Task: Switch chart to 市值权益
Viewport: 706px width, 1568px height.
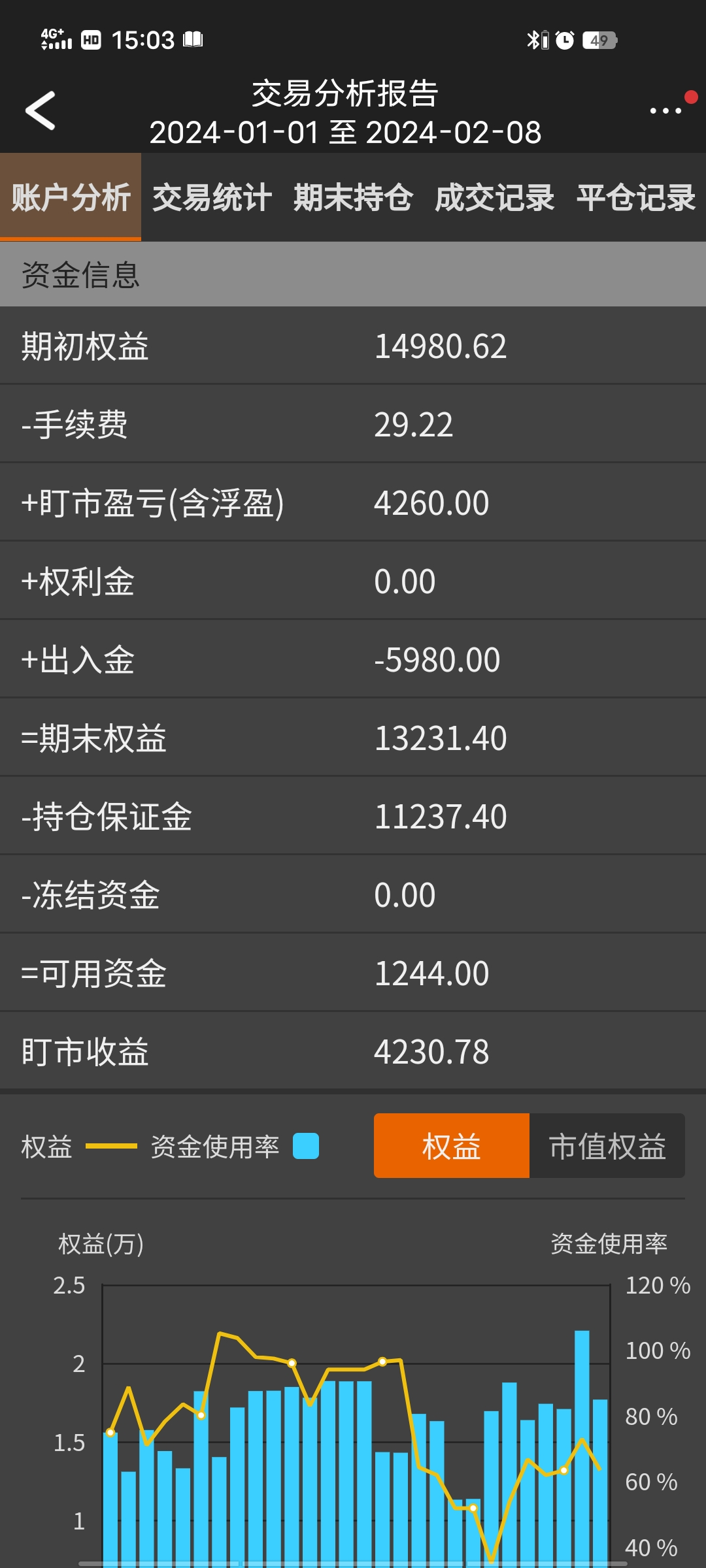Action: click(x=607, y=1146)
